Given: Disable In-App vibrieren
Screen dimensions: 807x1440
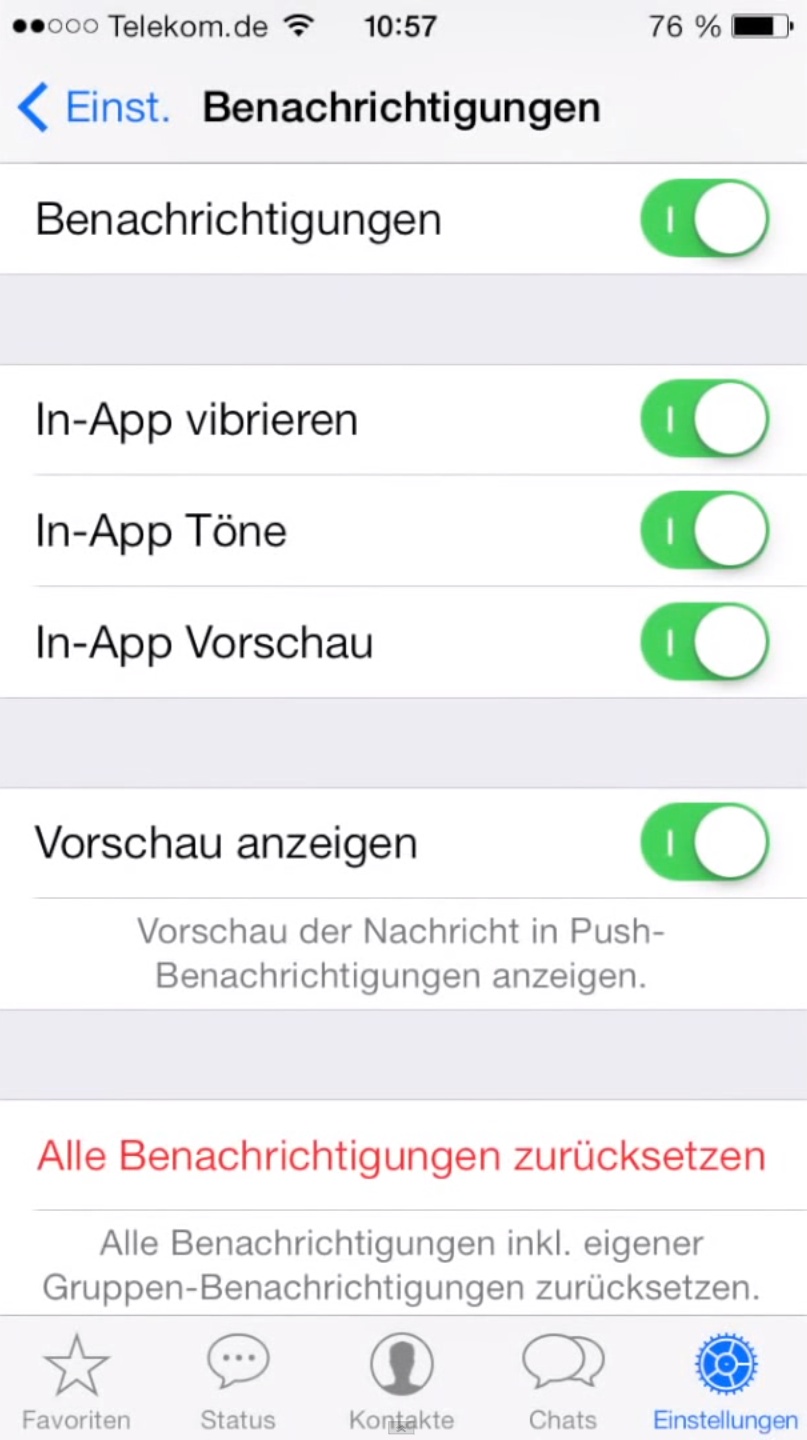Looking at the screenshot, I should tap(705, 419).
